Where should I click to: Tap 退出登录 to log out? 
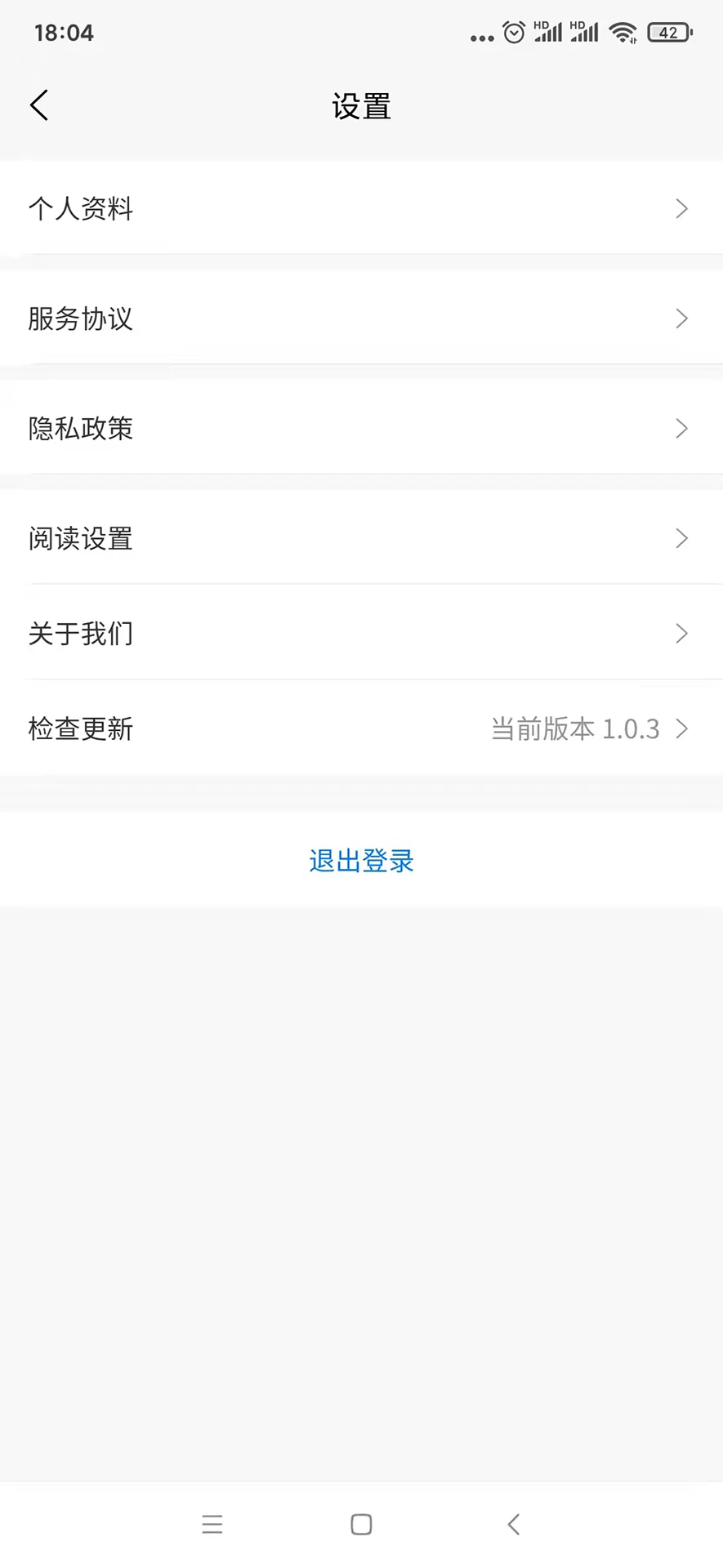[x=360, y=860]
